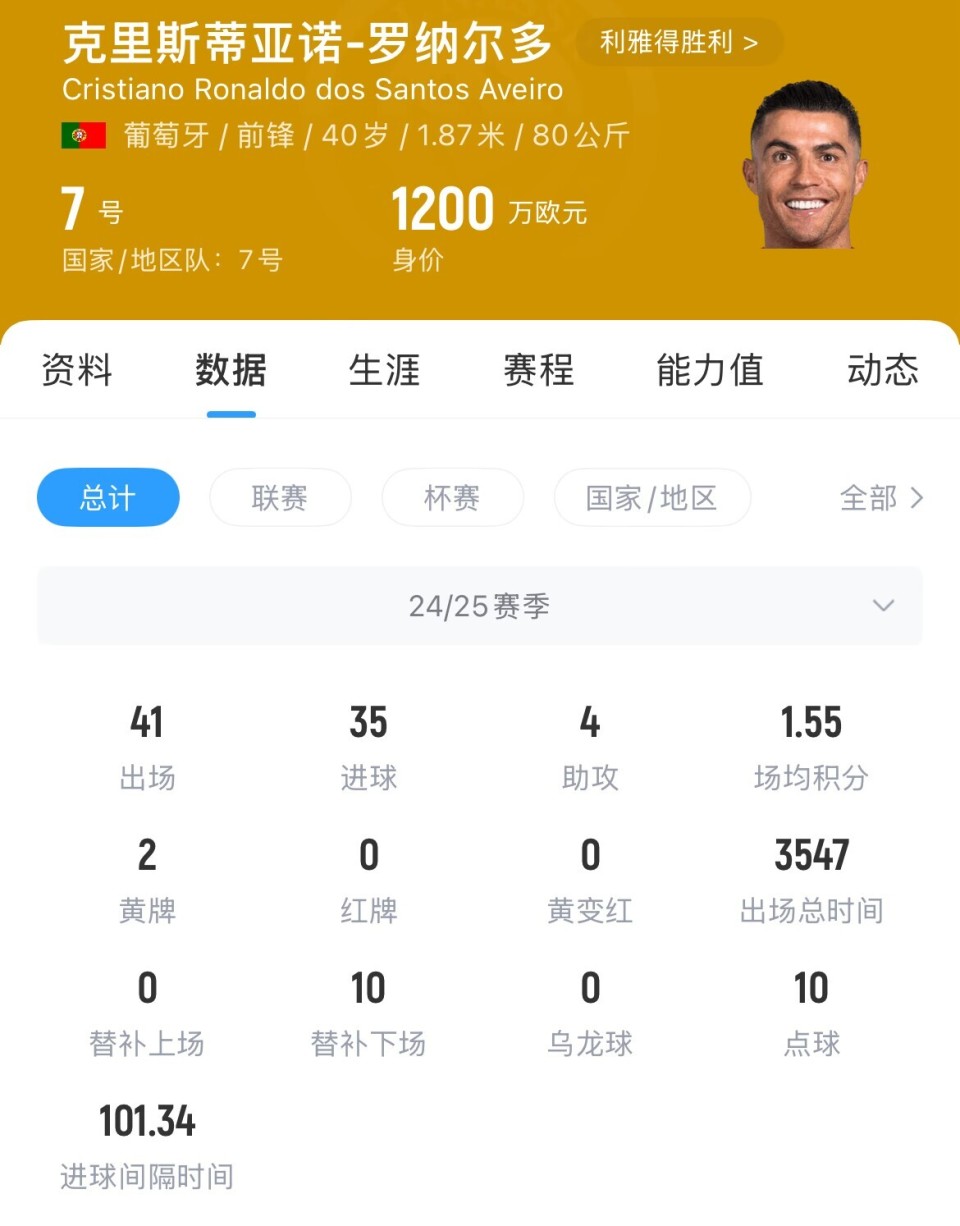The width and height of the screenshot is (960, 1226).
Task: Click the season selector chevron arrow
Action: pyautogui.click(x=882, y=606)
